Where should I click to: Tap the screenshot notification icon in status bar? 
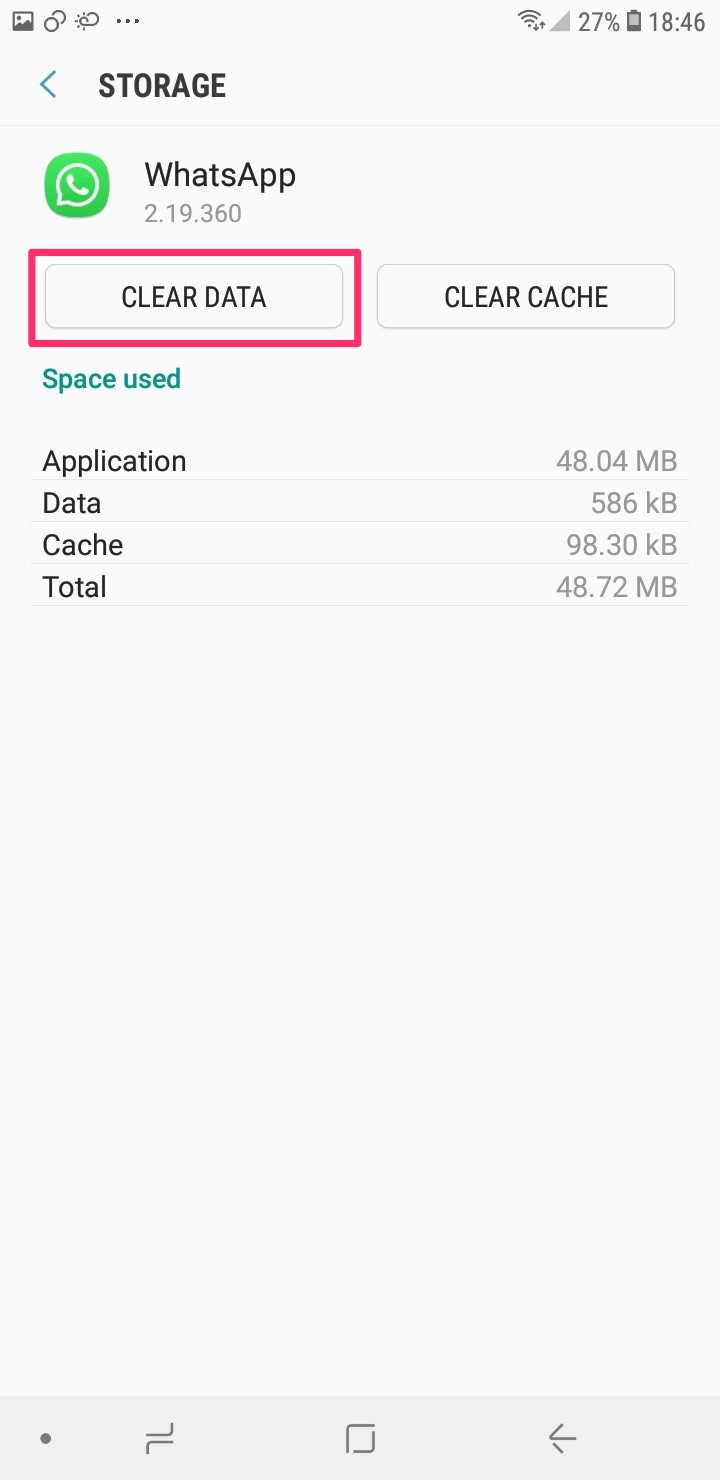22,21
